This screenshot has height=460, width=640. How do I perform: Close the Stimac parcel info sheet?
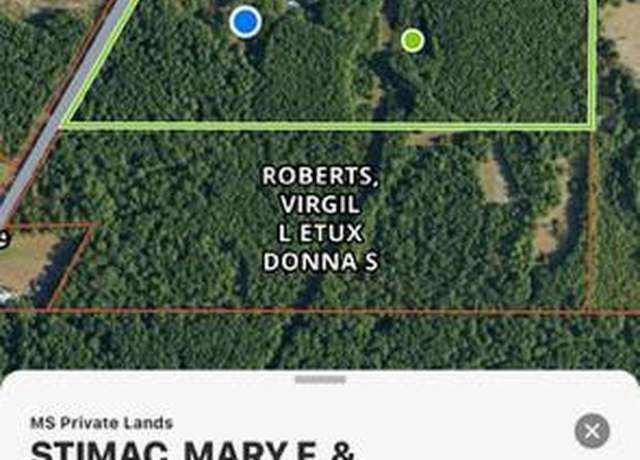pyautogui.click(x=592, y=431)
